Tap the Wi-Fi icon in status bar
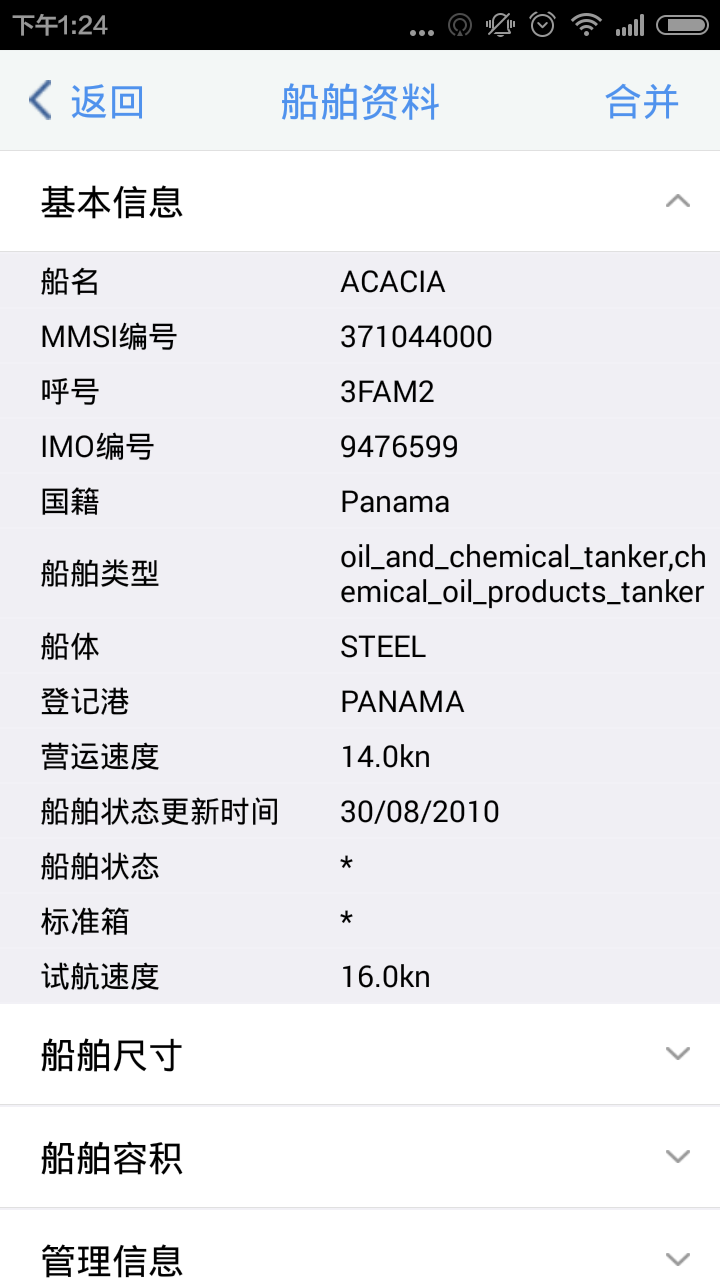720x1280 pixels. 586,25
